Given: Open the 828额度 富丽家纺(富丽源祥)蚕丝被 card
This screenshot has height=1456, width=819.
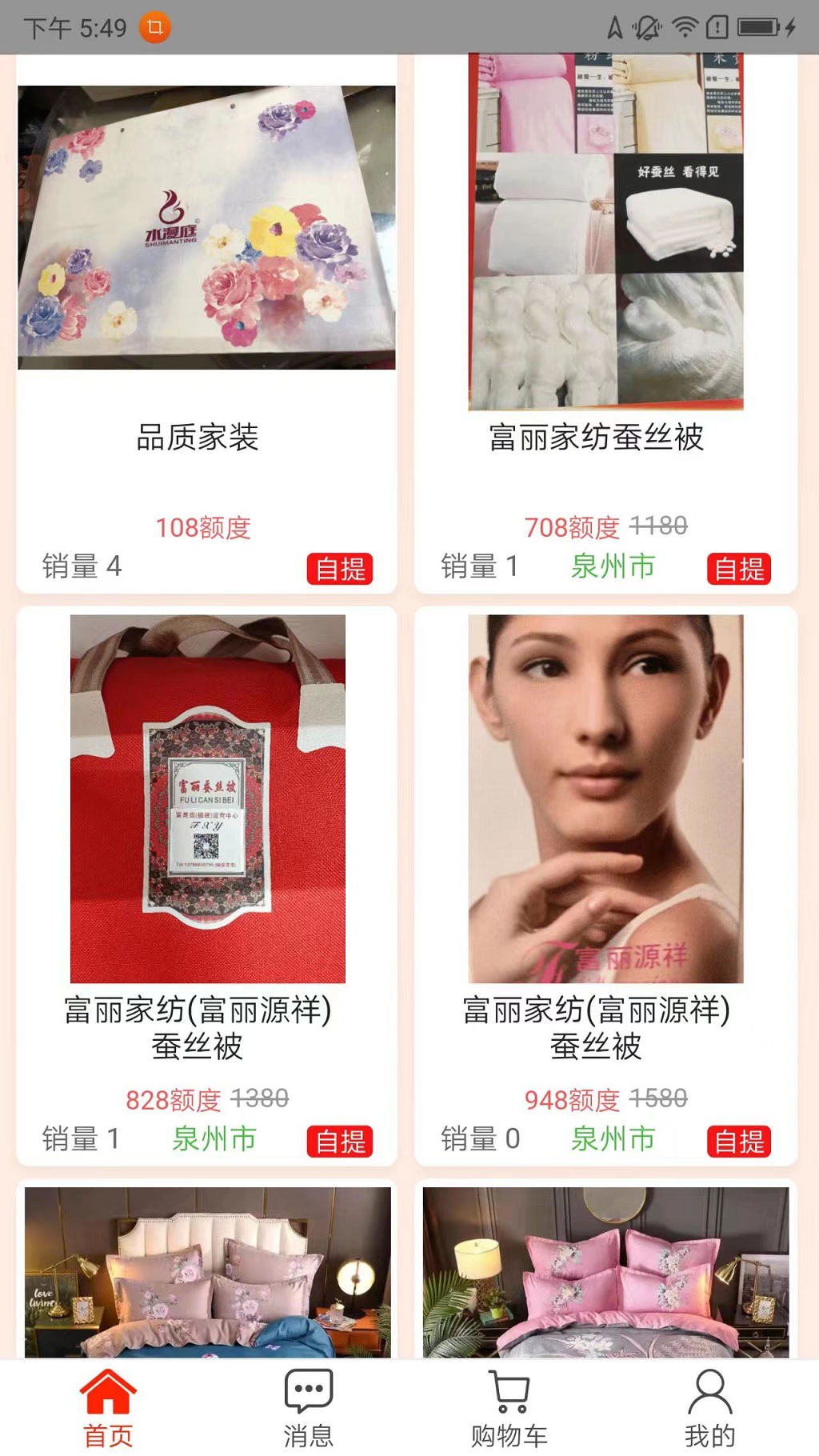Looking at the screenshot, I should (206, 880).
